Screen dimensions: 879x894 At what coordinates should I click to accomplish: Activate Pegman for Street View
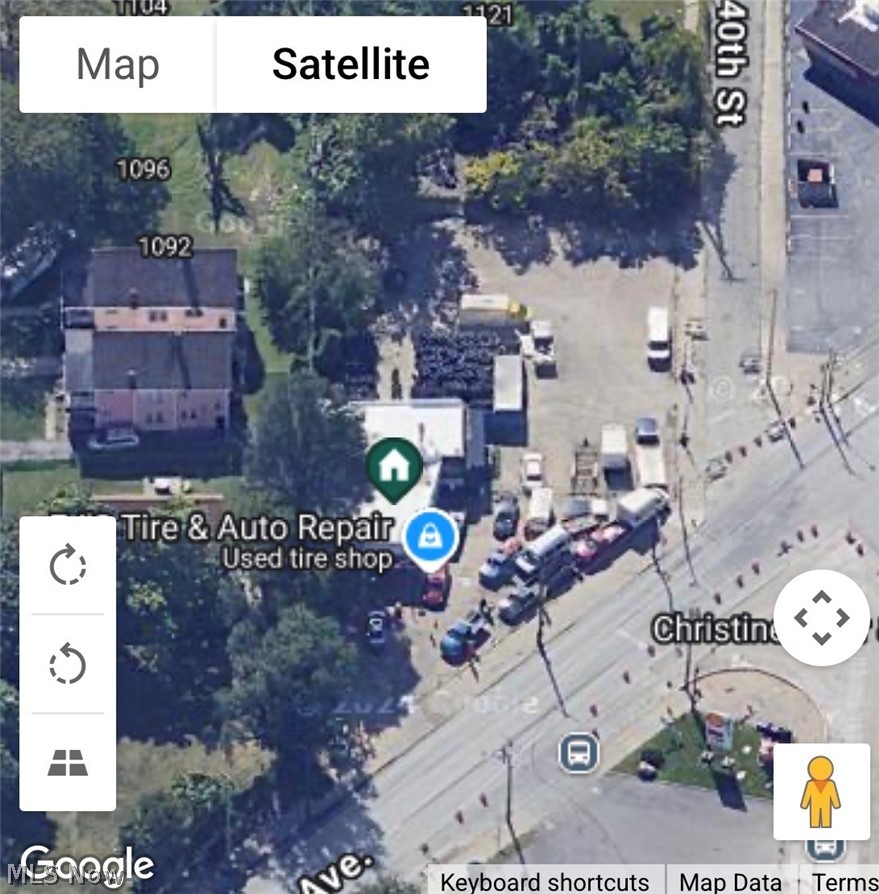[x=820, y=790]
